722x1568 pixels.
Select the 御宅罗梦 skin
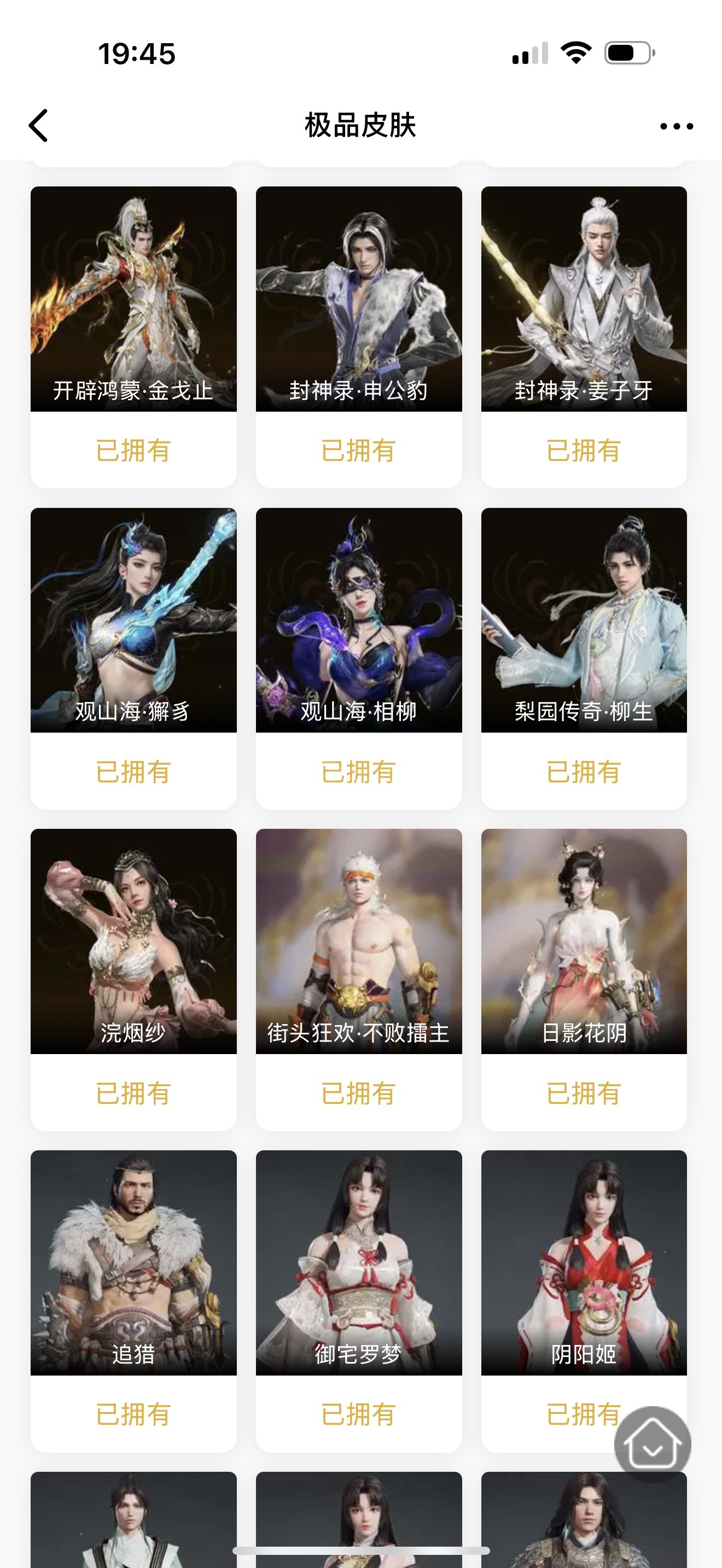359,1301
